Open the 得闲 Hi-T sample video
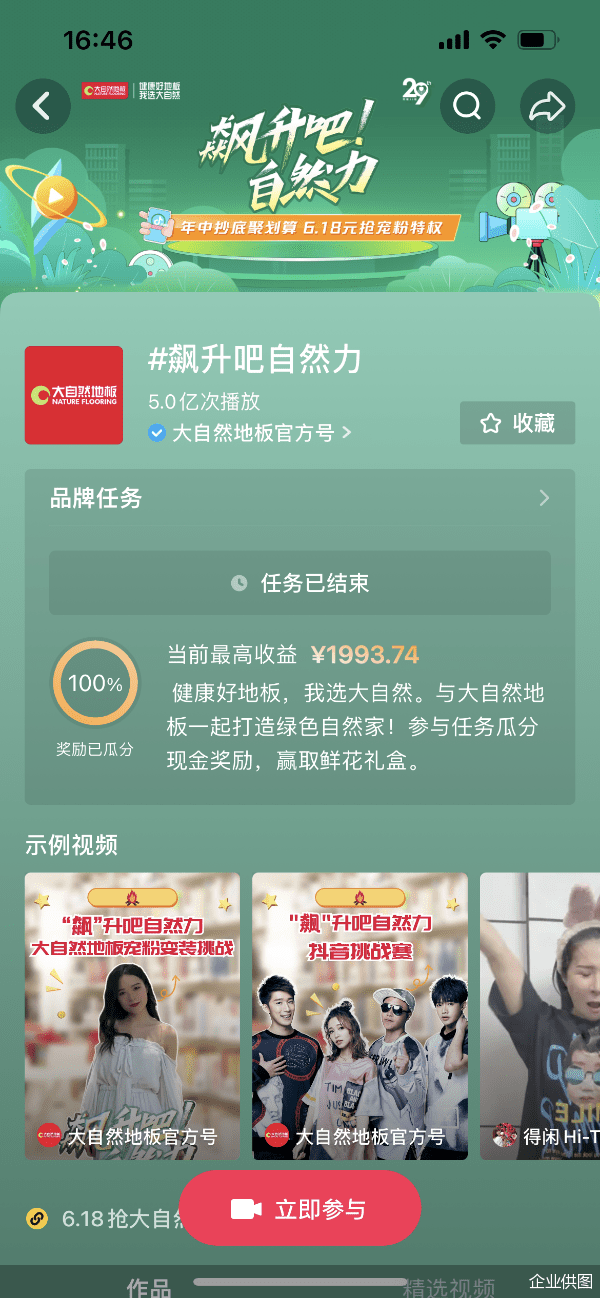 click(x=541, y=1015)
